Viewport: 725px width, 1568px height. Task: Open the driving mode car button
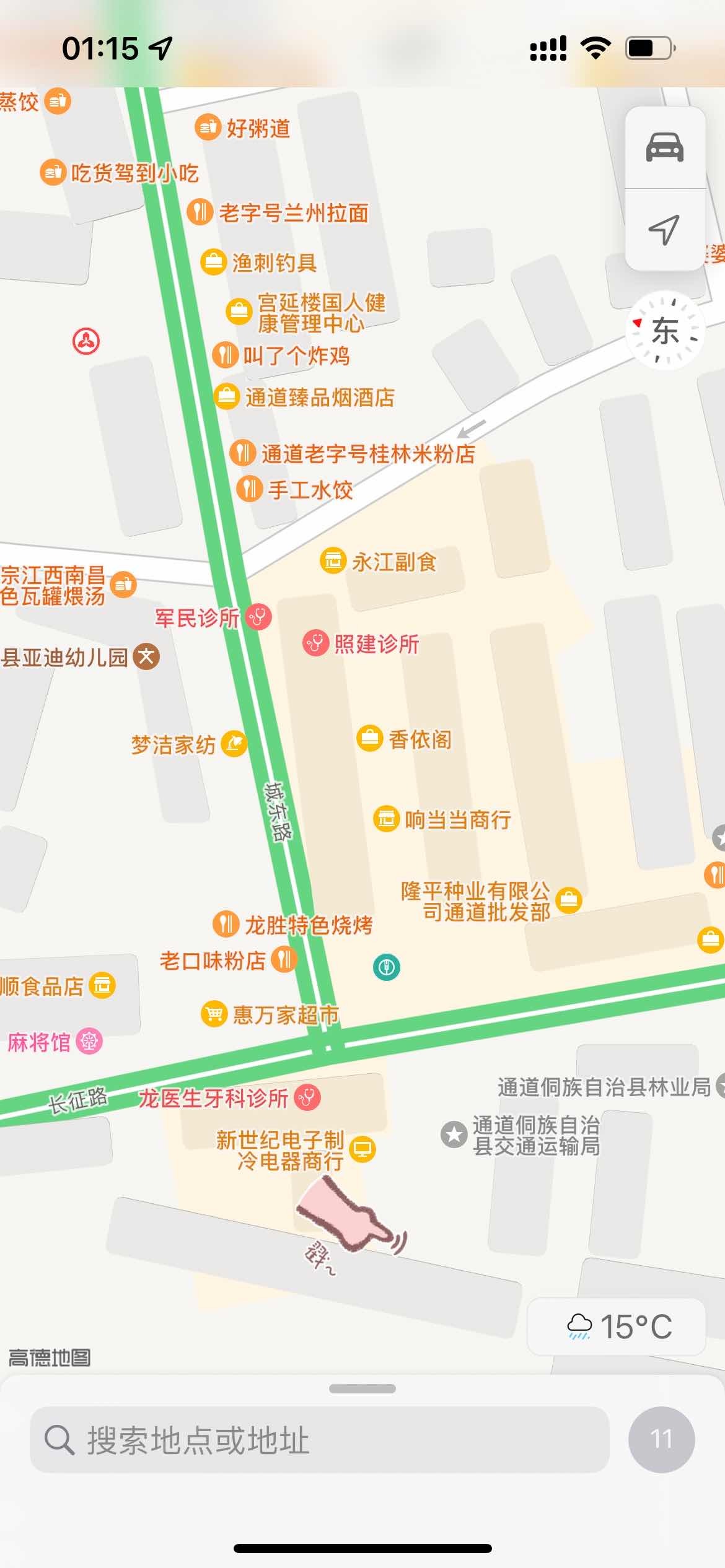click(665, 147)
